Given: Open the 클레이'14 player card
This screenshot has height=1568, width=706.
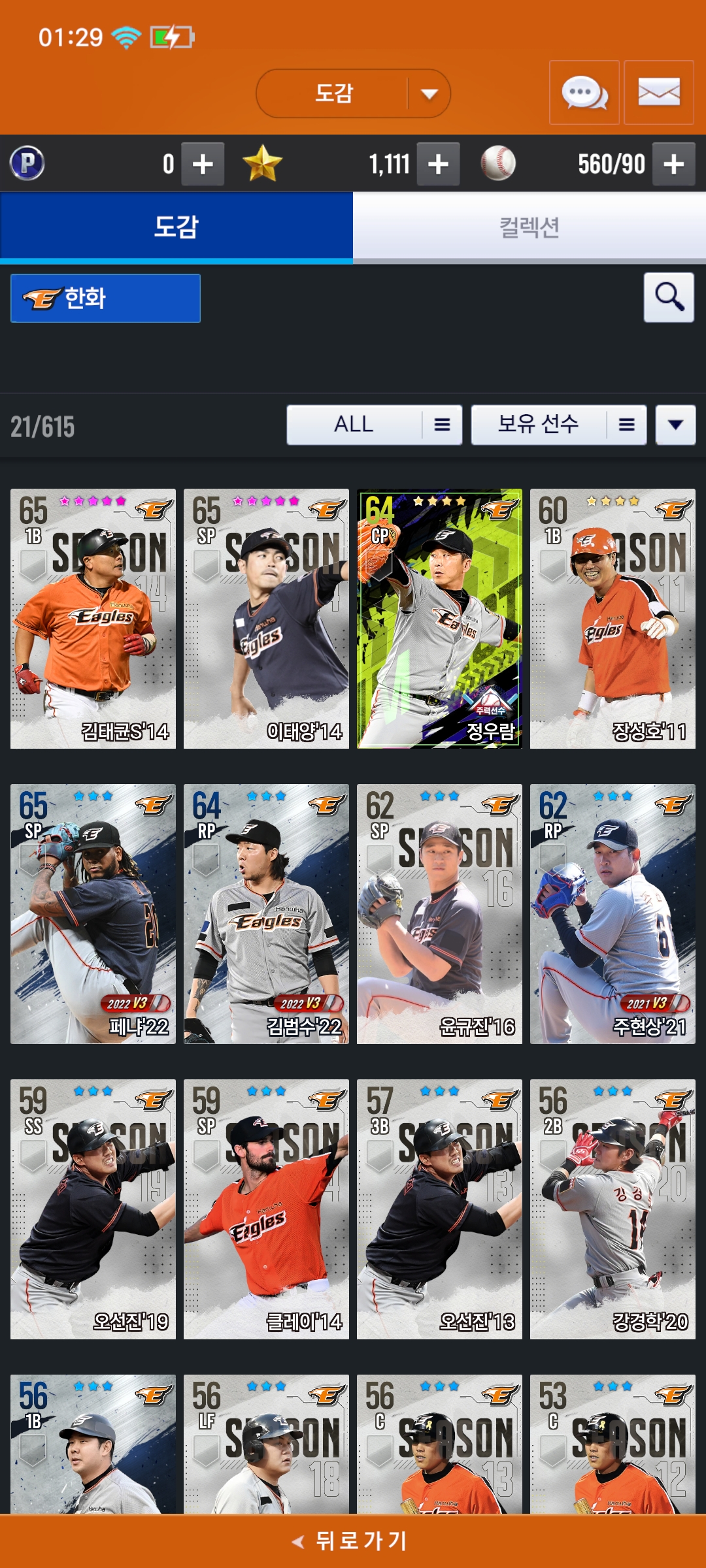Looking at the screenshot, I should 266,1209.
